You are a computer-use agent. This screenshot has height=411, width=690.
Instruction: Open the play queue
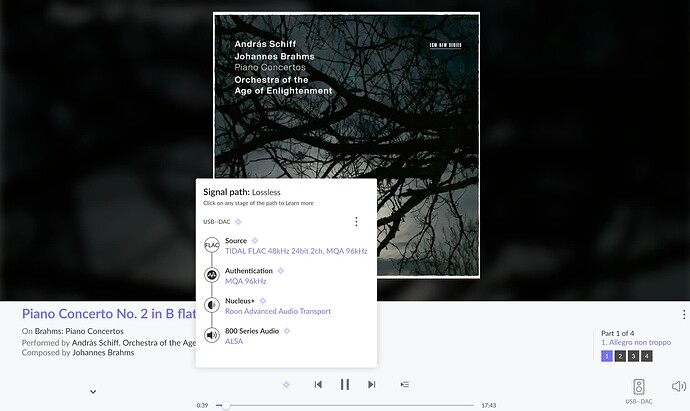click(x=405, y=384)
